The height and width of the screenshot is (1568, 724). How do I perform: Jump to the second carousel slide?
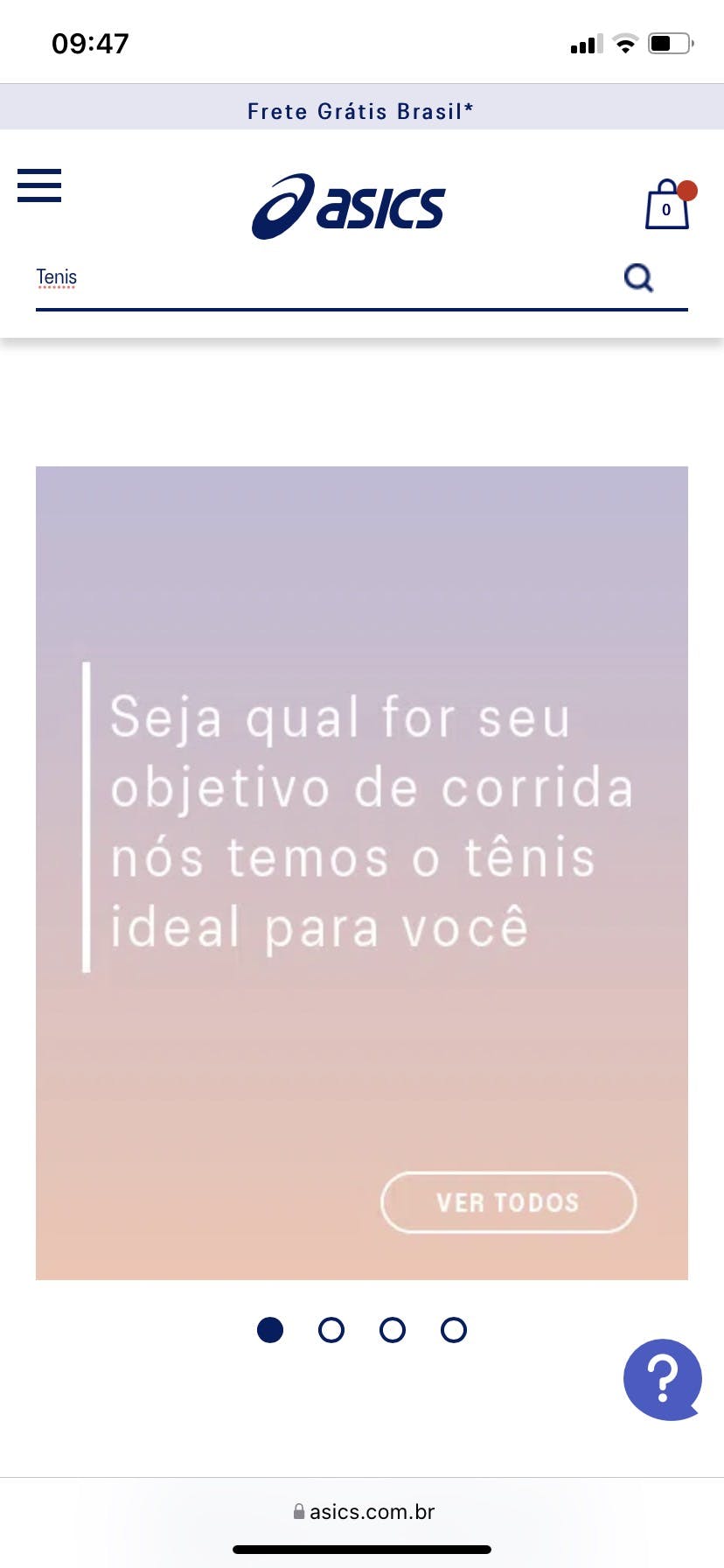(x=331, y=1330)
